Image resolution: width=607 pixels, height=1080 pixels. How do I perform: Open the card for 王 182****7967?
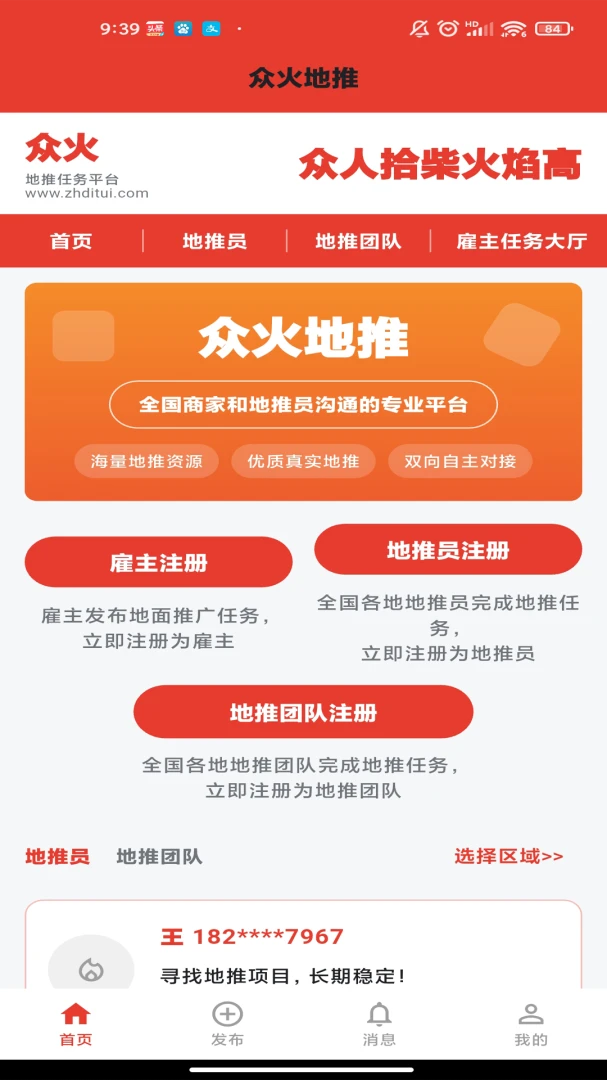tap(303, 945)
